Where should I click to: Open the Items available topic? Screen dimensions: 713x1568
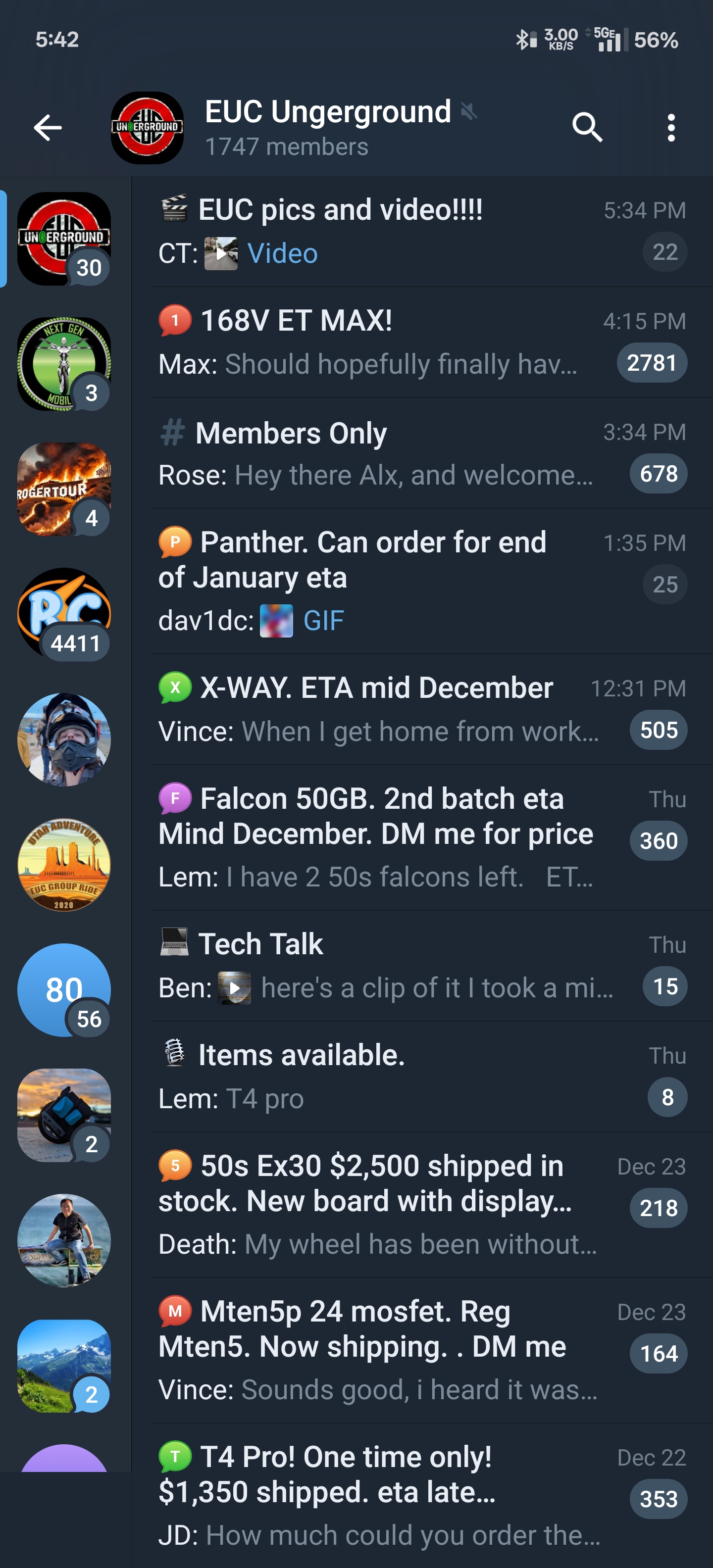[x=420, y=1076]
